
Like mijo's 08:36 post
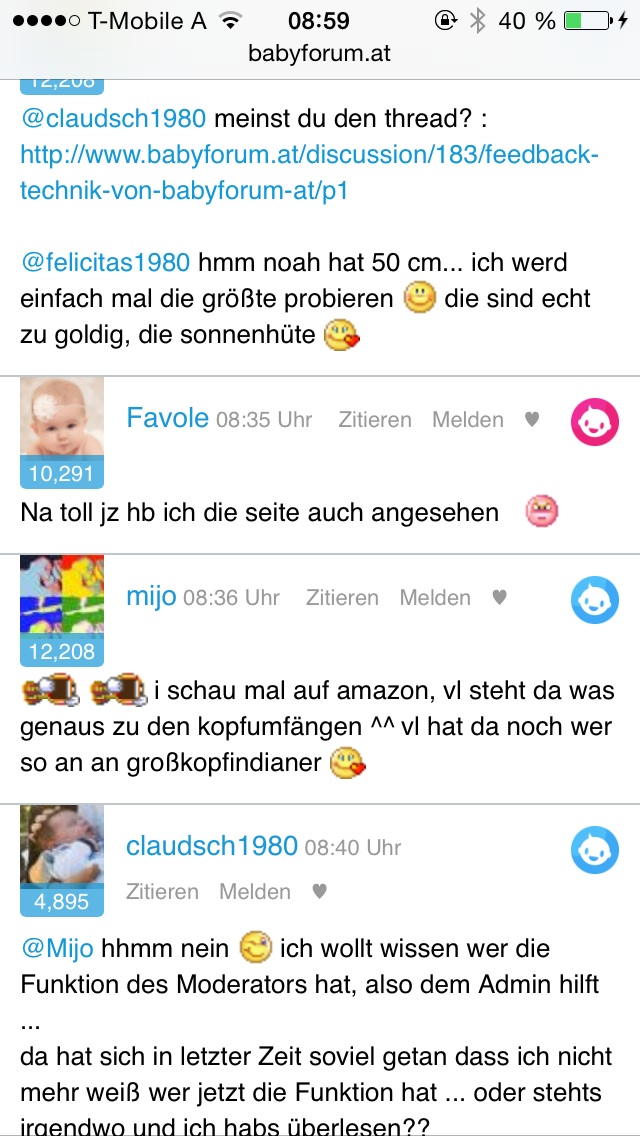click(499, 598)
